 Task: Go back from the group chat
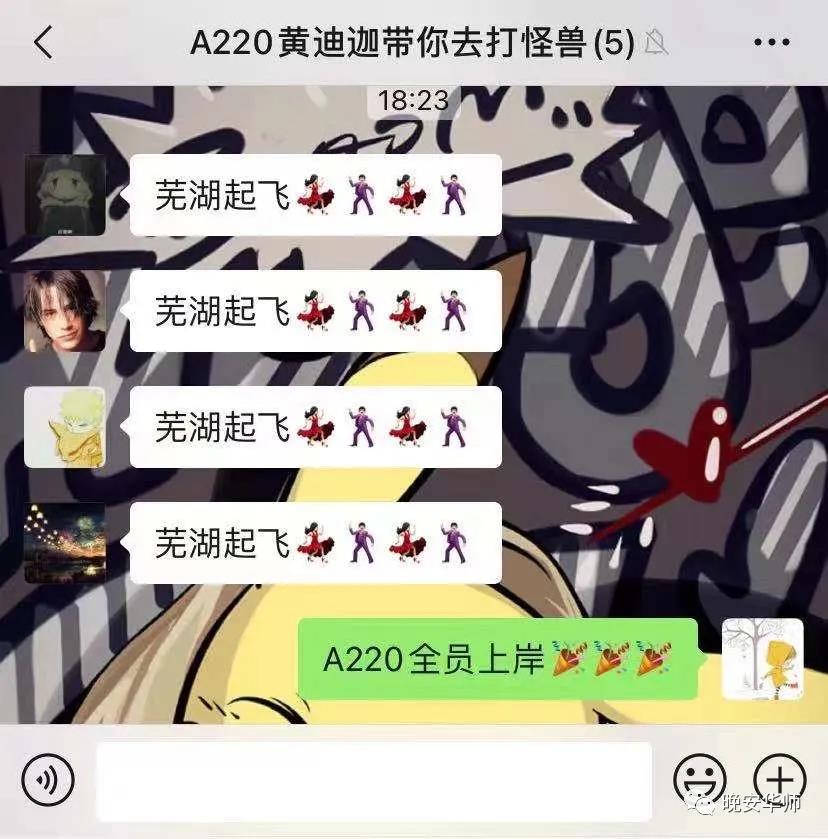pyautogui.click(x=42, y=43)
